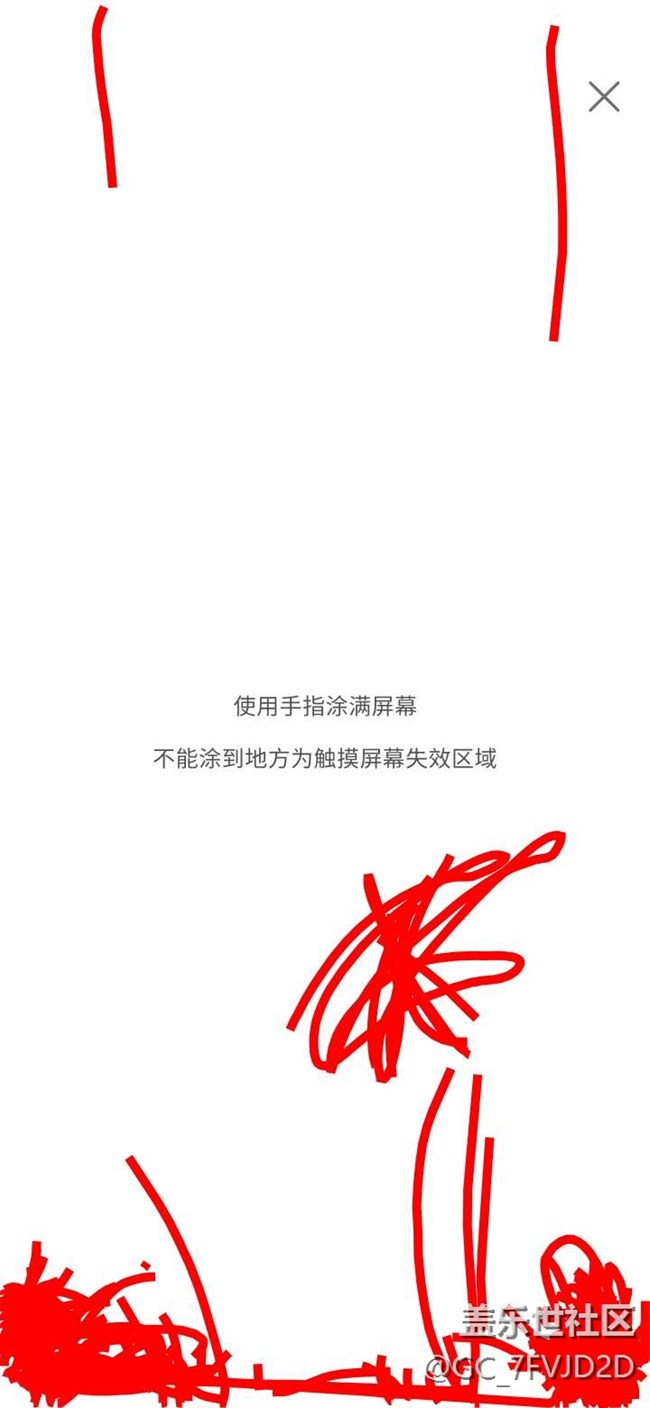This screenshot has width=650, height=1408.
Task: Close the touch screen test
Action: click(604, 97)
